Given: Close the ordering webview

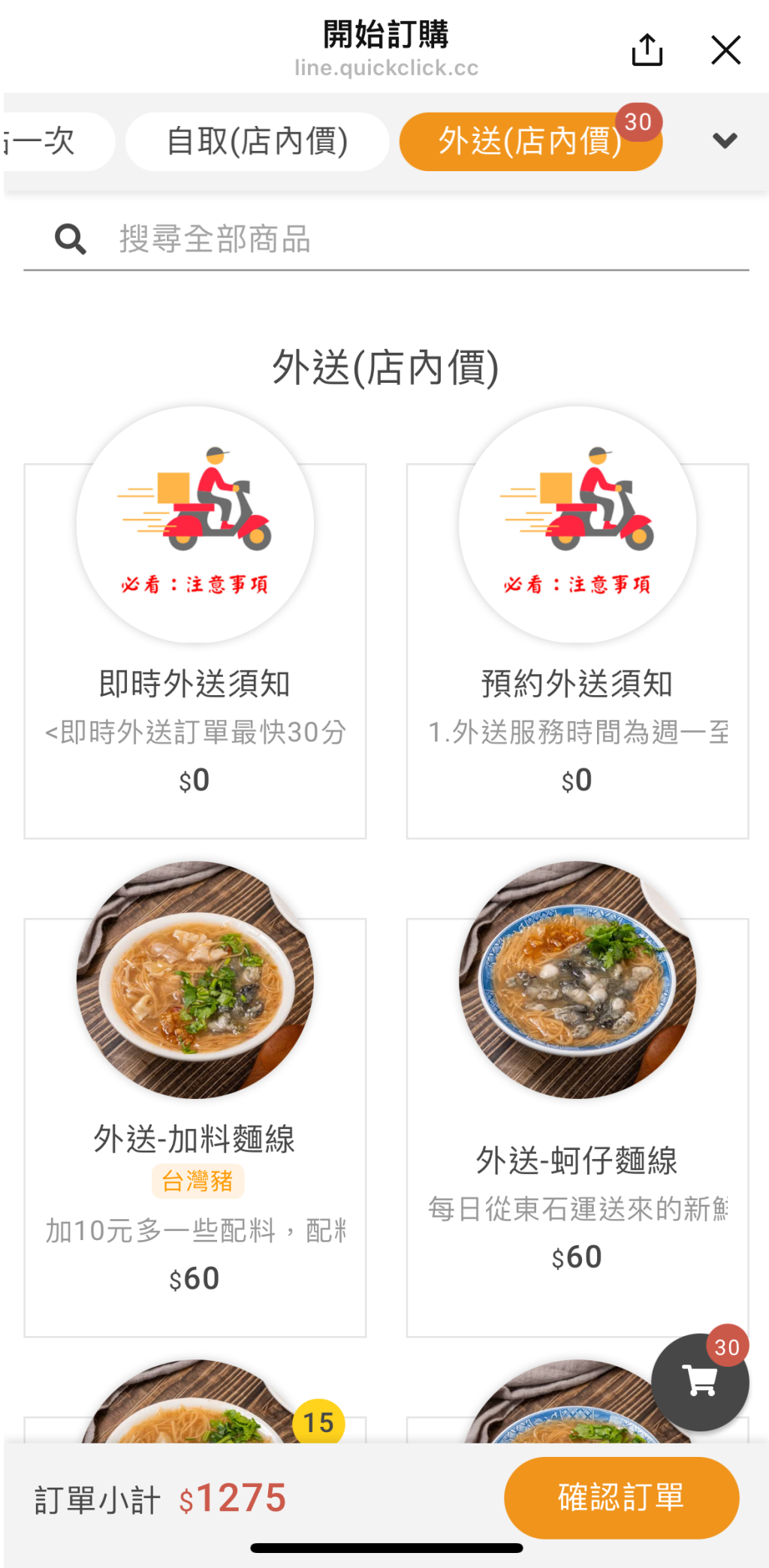Looking at the screenshot, I should coord(725,50).
